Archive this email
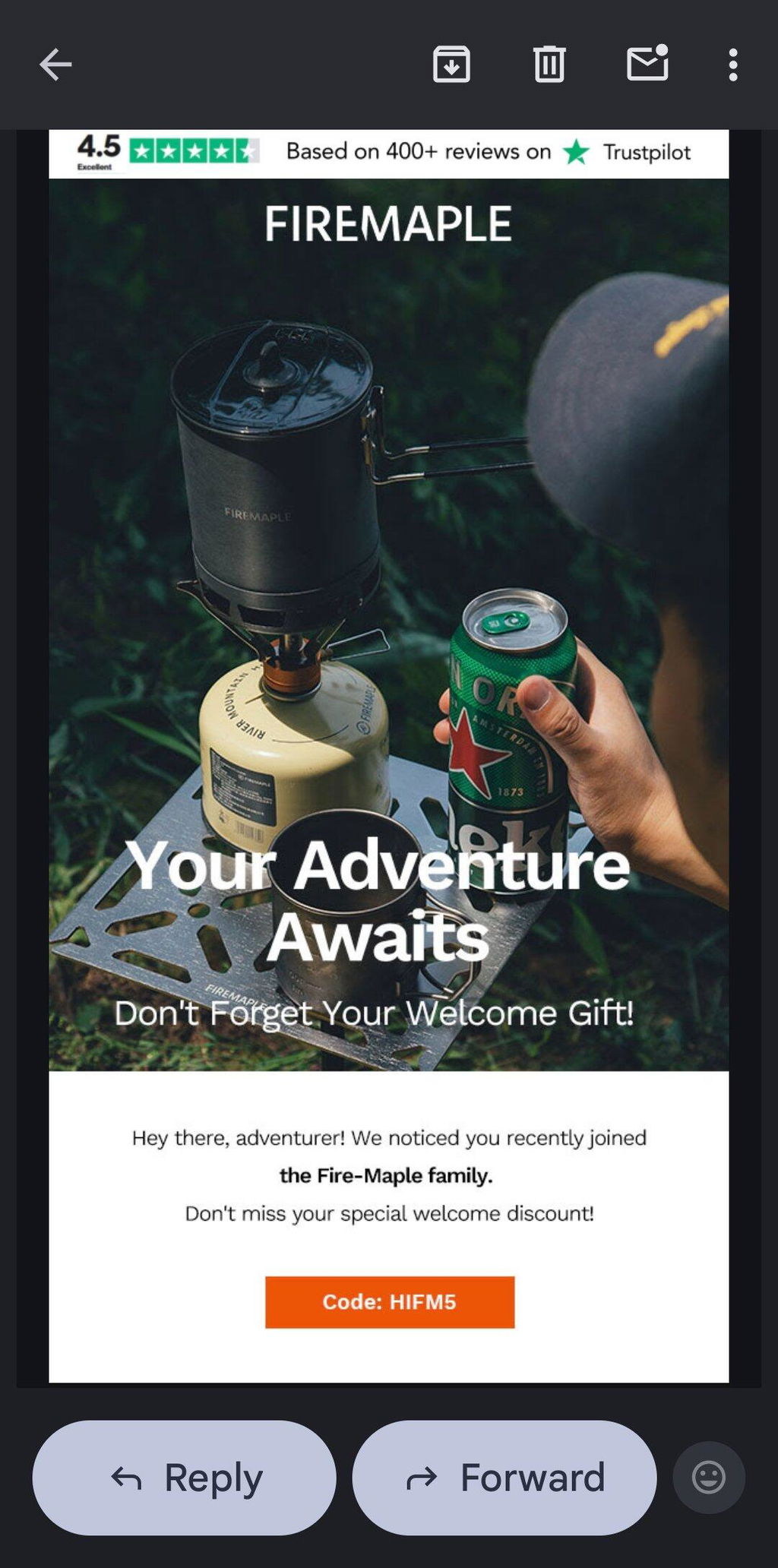Viewport: 778px width, 1568px height. tap(451, 65)
